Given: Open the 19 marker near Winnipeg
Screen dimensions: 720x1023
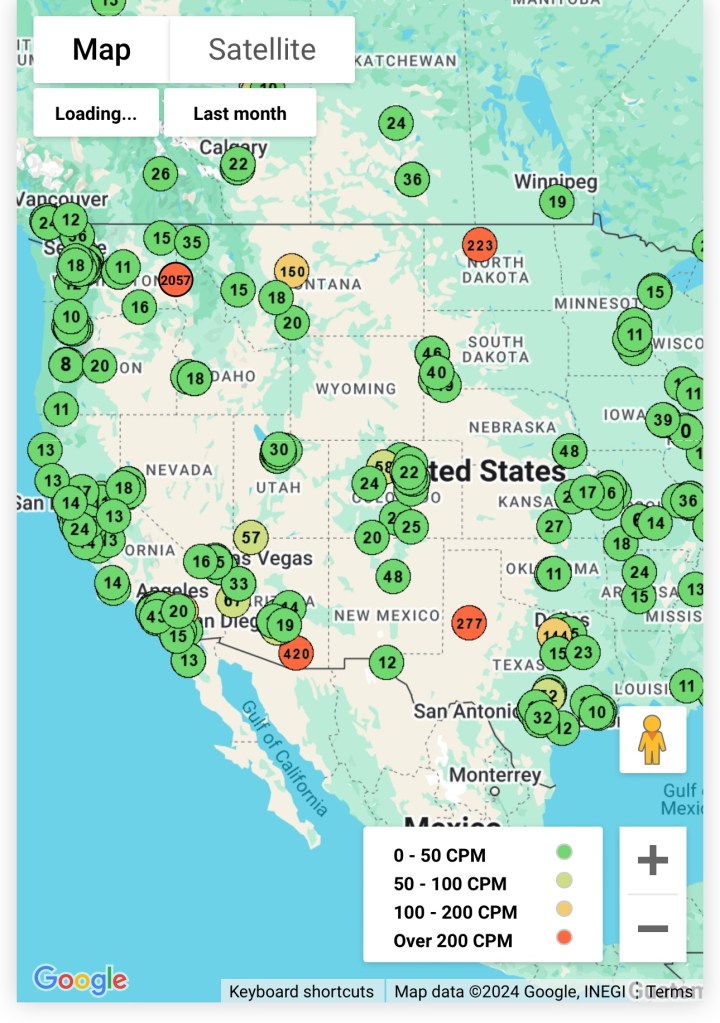Looking at the screenshot, I should pyautogui.click(x=557, y=201).
